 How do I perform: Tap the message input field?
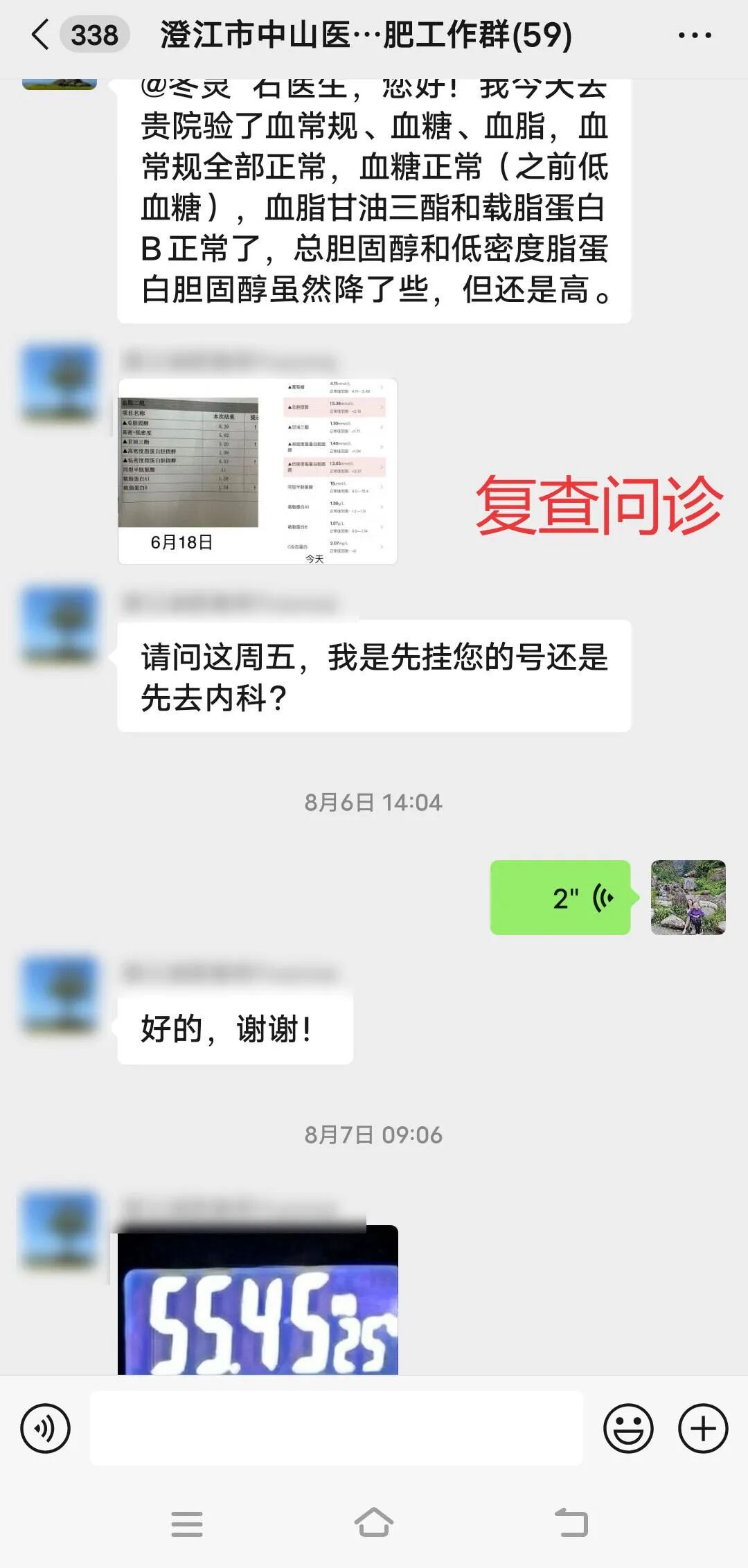(337, 1427)
